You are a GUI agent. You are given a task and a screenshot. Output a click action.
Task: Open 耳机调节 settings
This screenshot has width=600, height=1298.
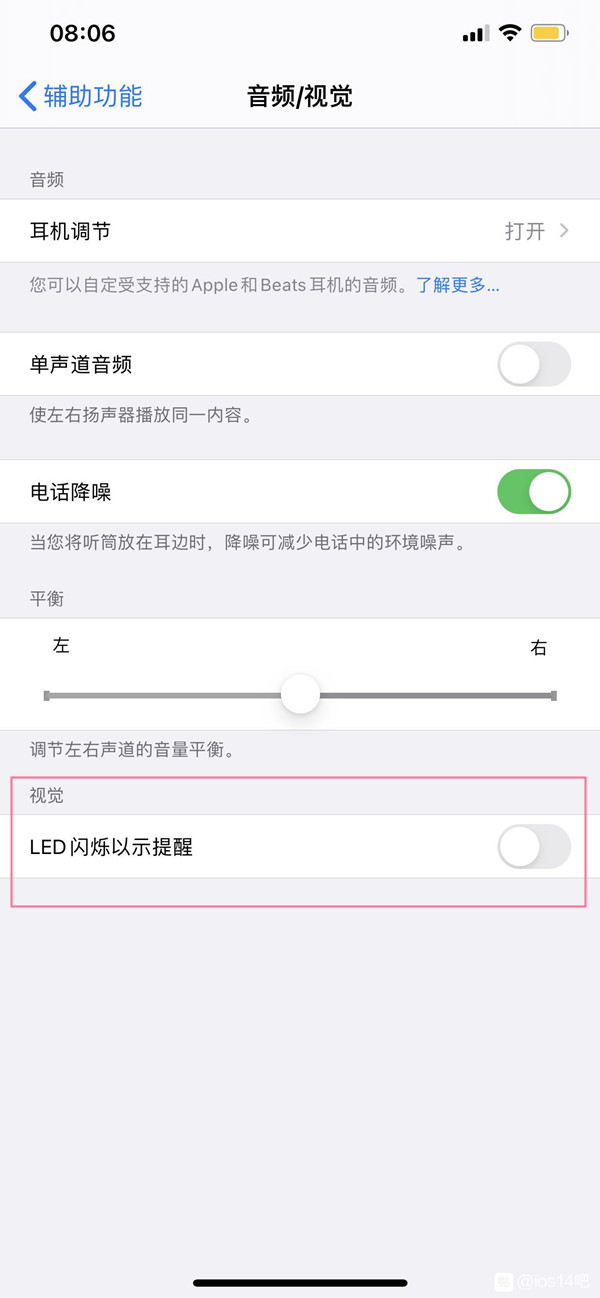[300, 231]
